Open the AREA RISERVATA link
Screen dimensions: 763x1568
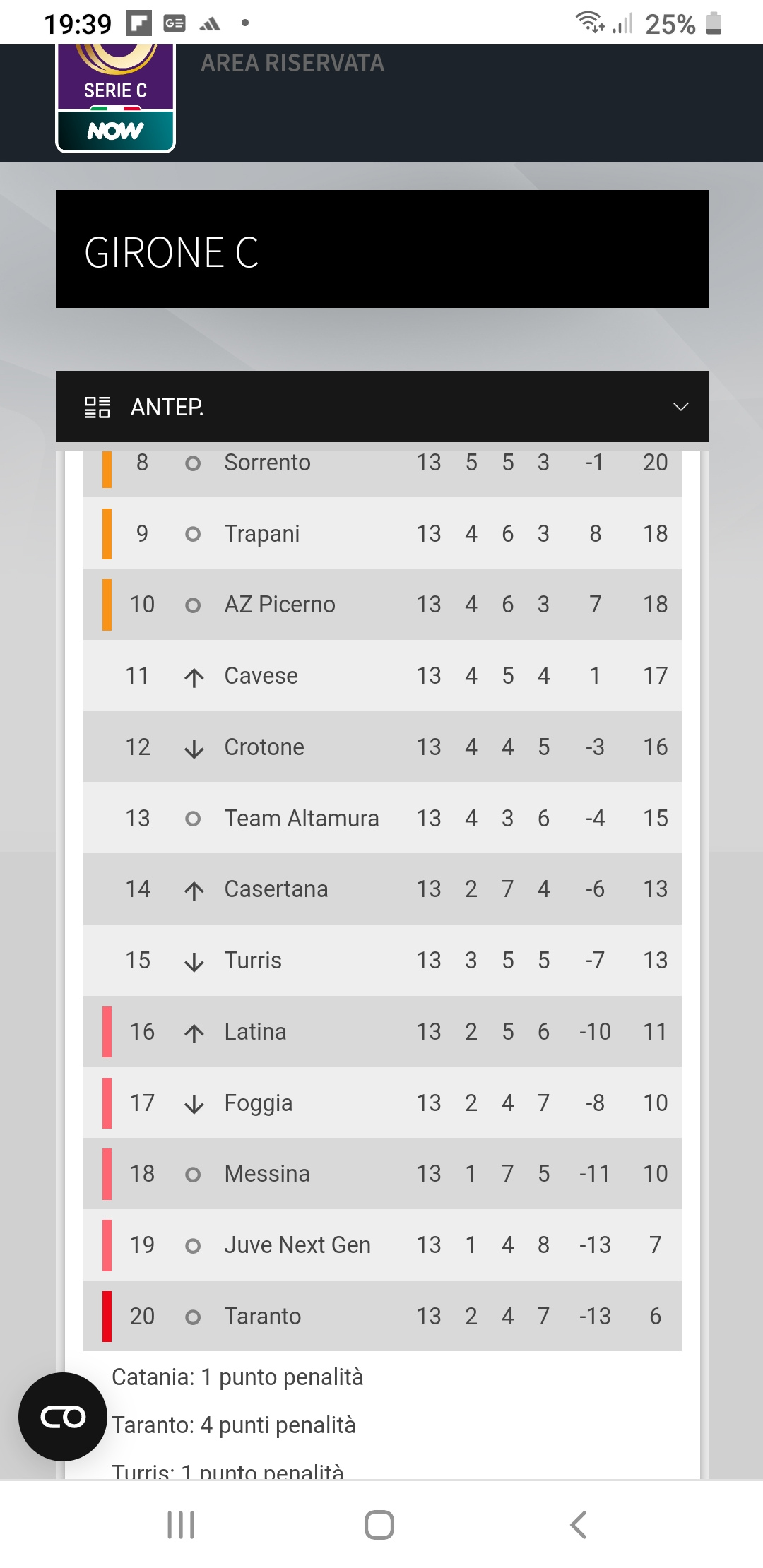pos(292,64)
